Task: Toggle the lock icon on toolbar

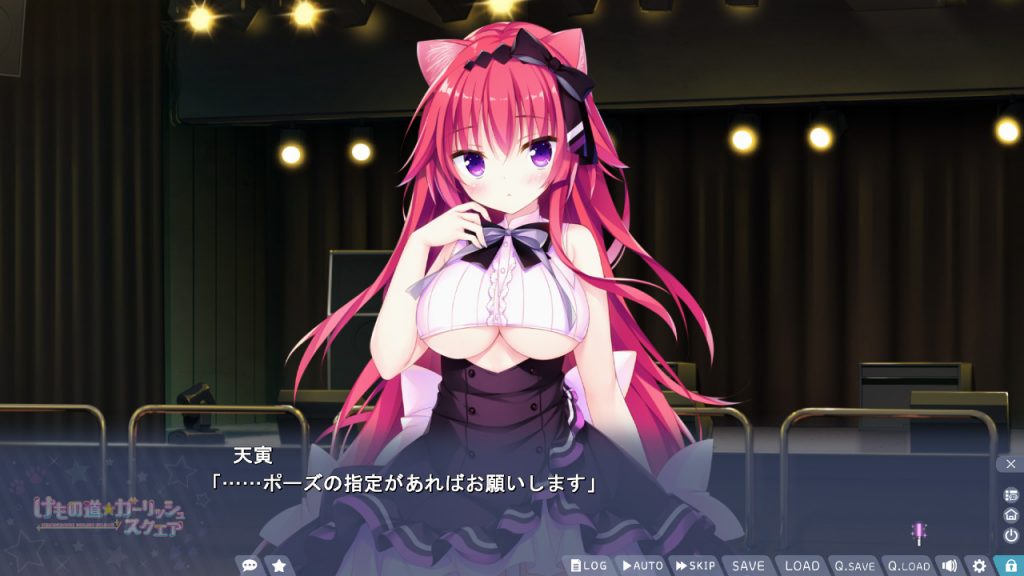Action: 1009,566
